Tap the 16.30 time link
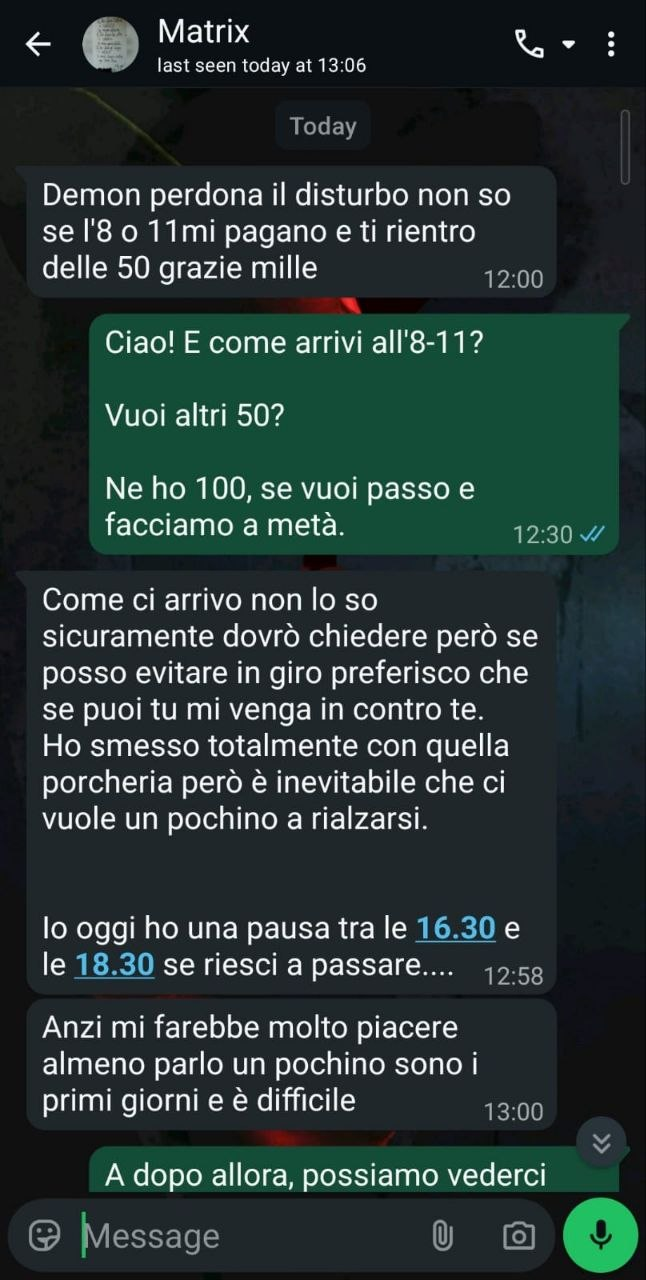The height and width of the screenshot is (1280, 646). 455,928
